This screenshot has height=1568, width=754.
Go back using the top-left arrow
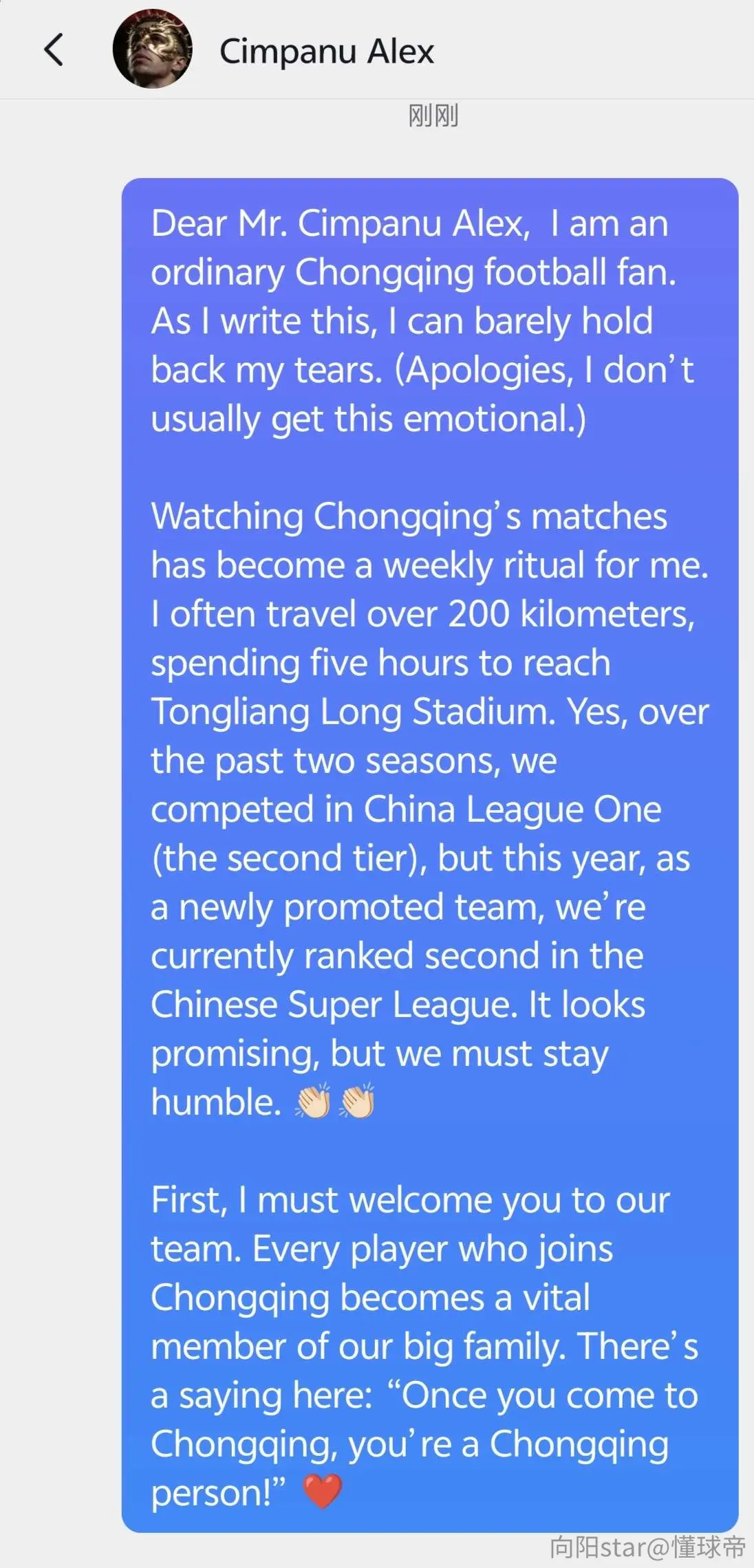tap(54, 50)
